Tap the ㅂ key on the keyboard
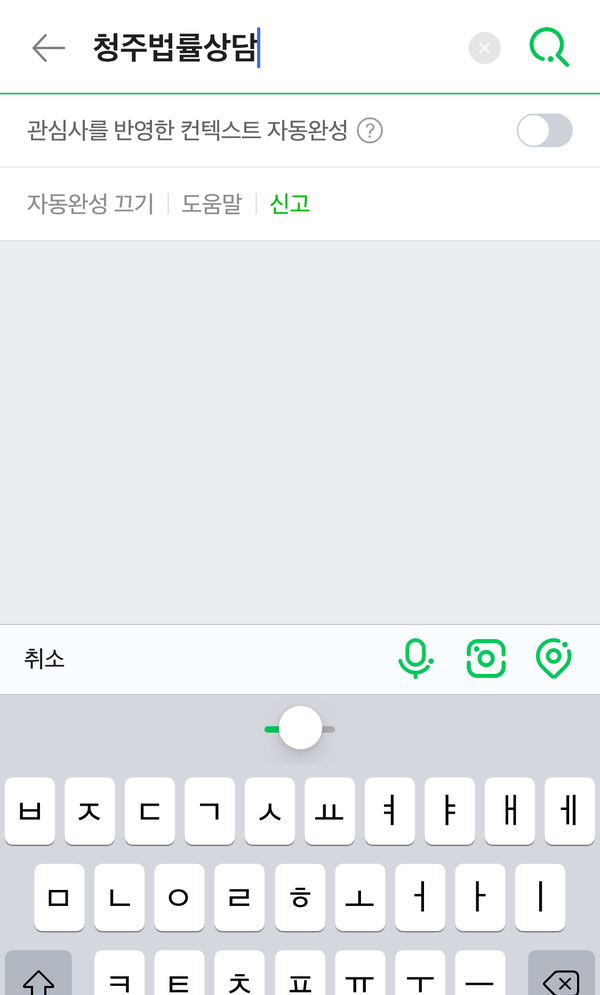The width and height of the screenshot is (600, 995). point(30,811)
